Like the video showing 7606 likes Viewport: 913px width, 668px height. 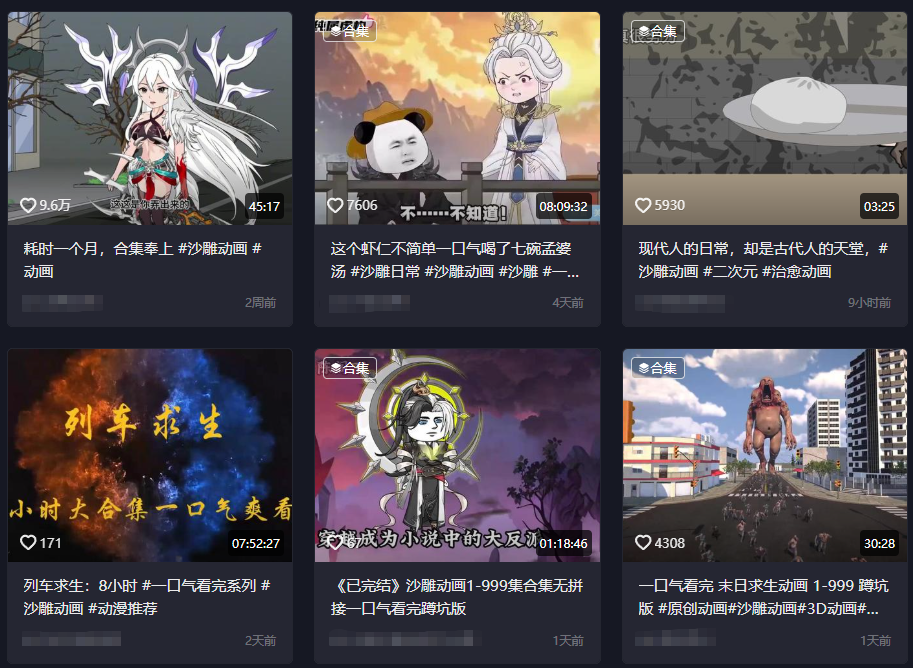tap(335, 205)
